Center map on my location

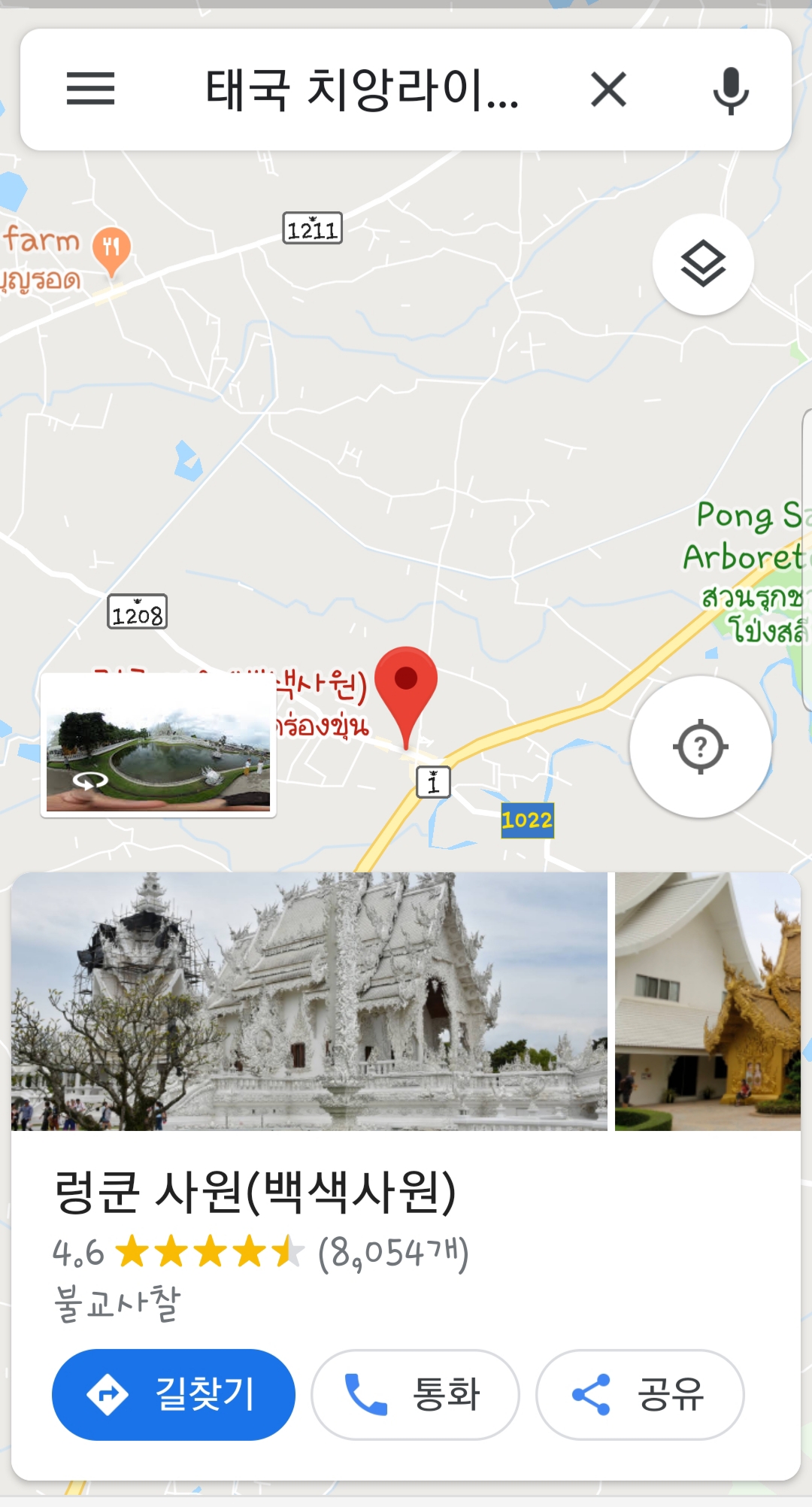tap(701, 747)
